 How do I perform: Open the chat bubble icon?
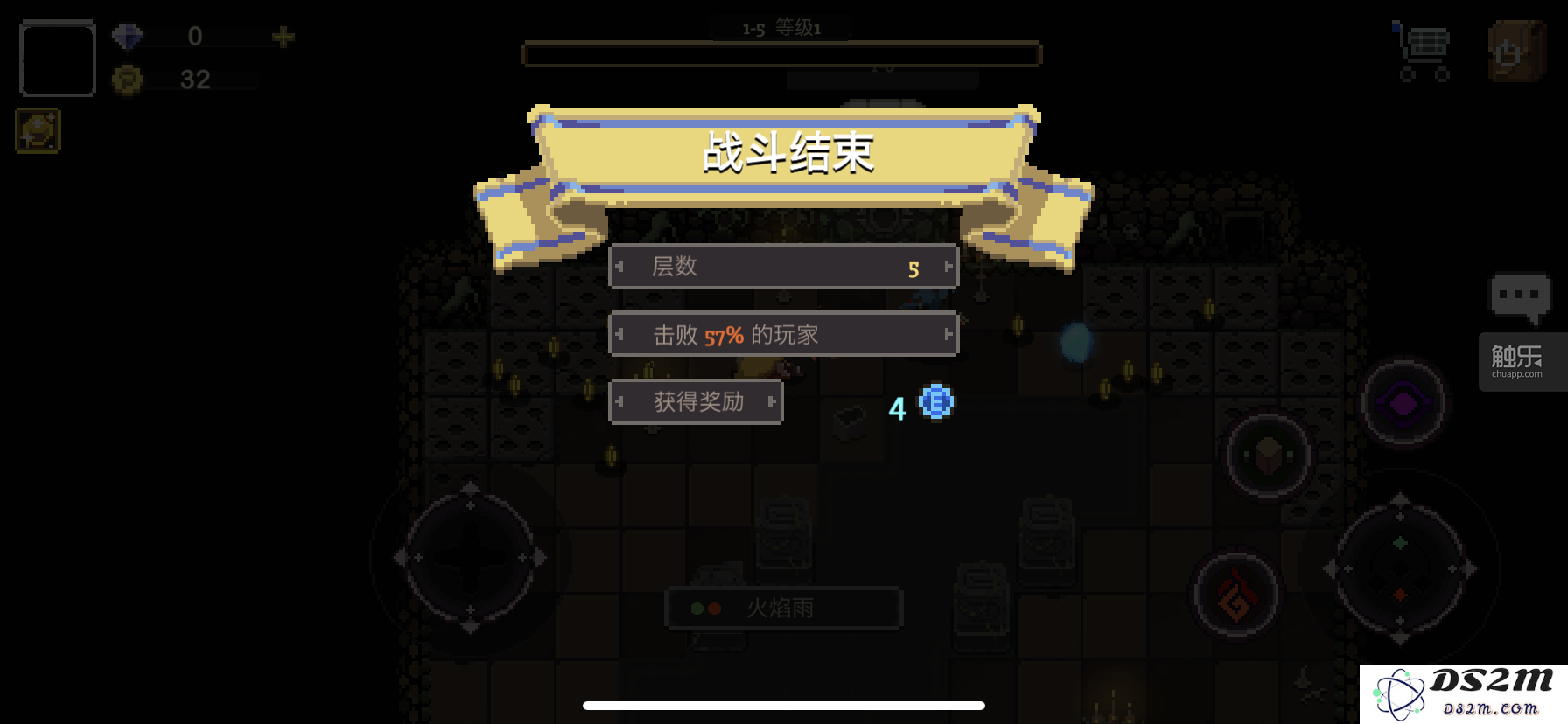coord(1520,296)
